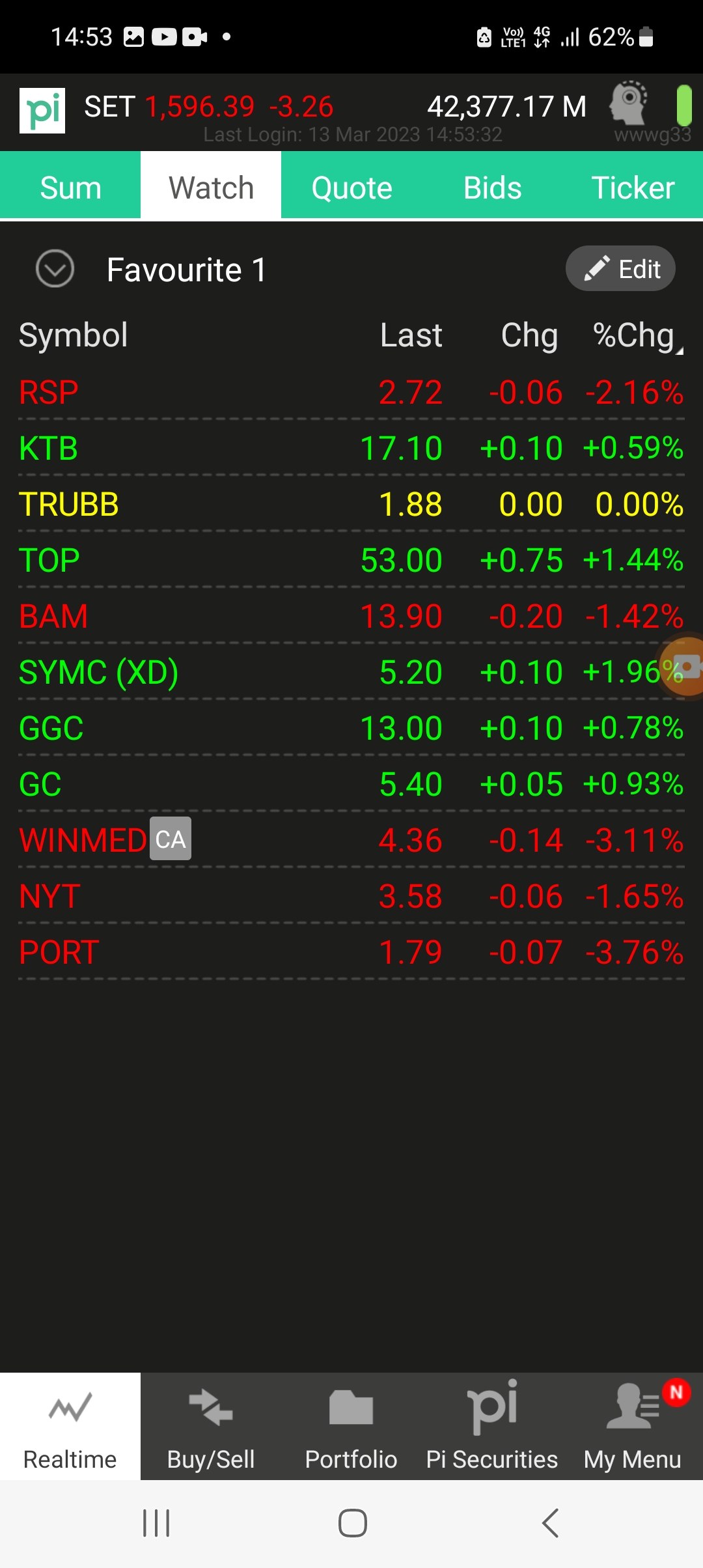Go back using the system back button
The height and width of the screenshot is (1568, 703).
tap(550, 1523)
